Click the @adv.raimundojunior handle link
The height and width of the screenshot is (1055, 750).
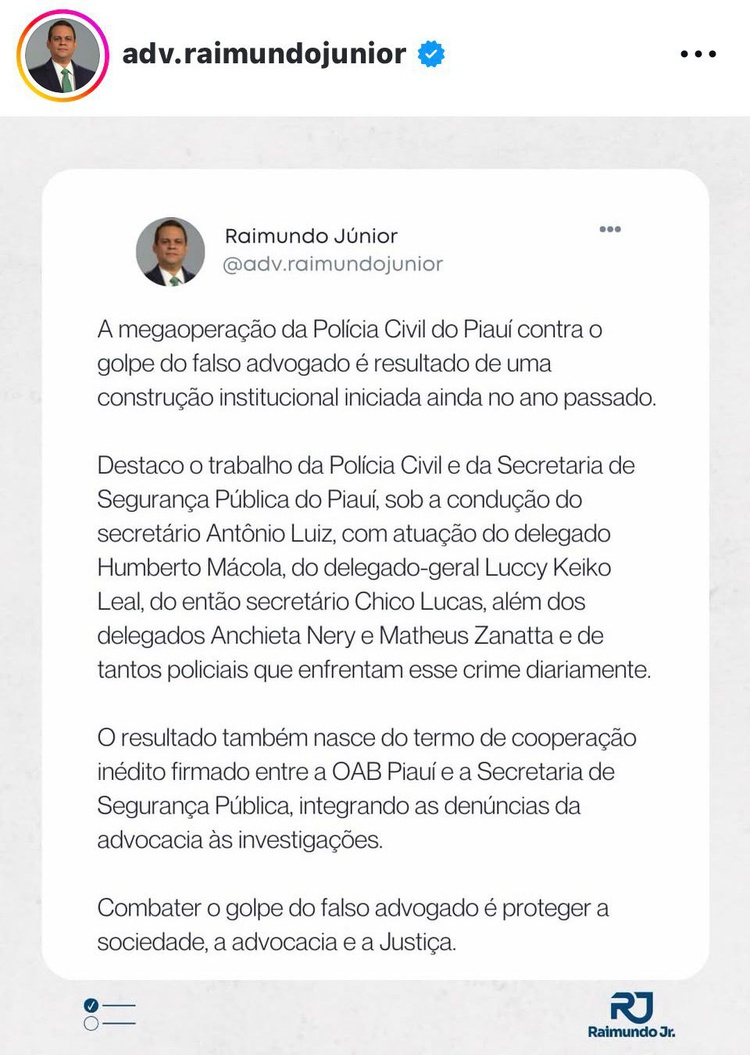tap(334, 264)
